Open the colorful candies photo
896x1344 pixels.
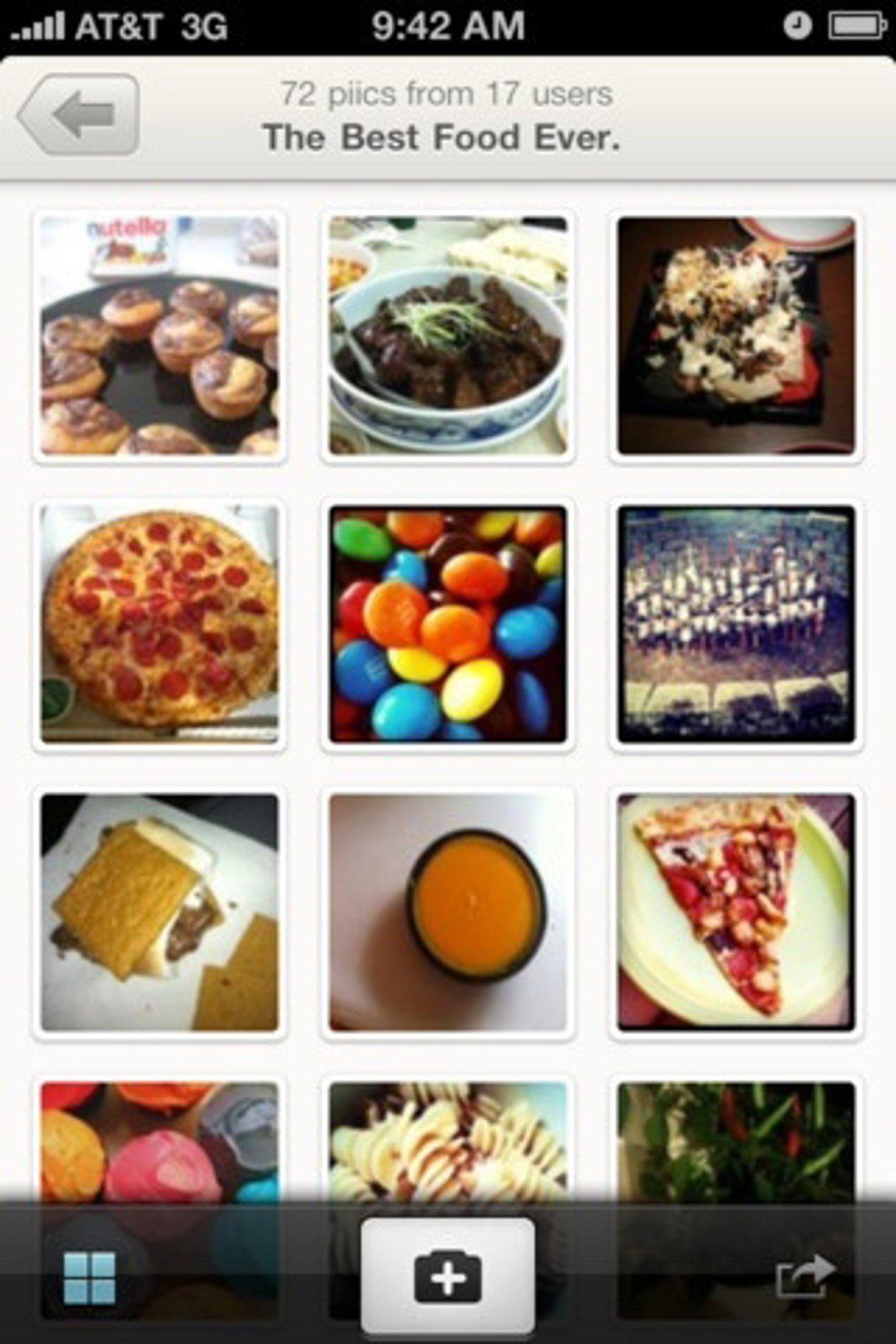click(x=448, y=624)
